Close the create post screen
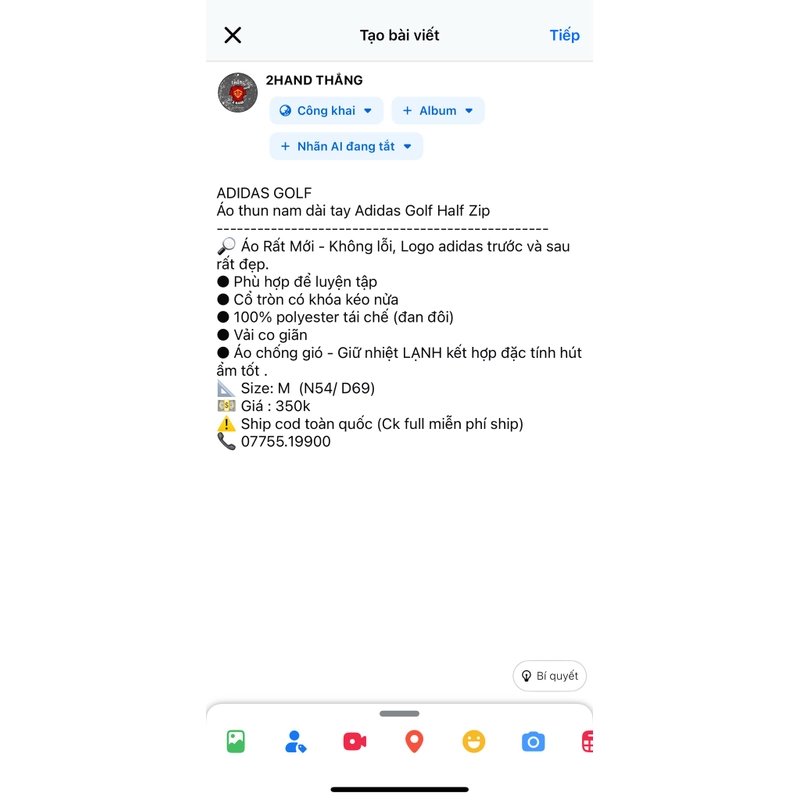The height and width of the screenshot is (800, 800). point(233,35)
